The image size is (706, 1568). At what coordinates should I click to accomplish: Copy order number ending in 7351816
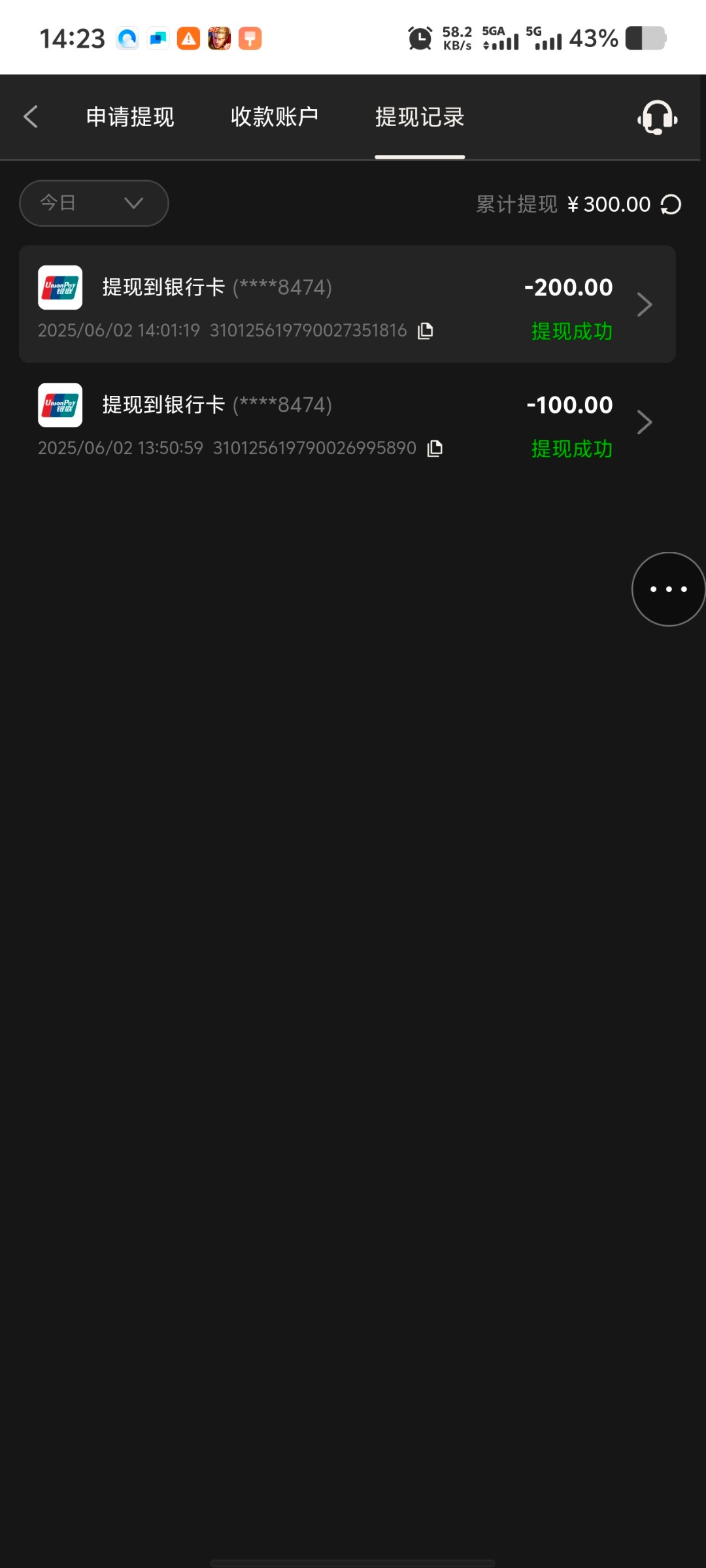(426, 331)
